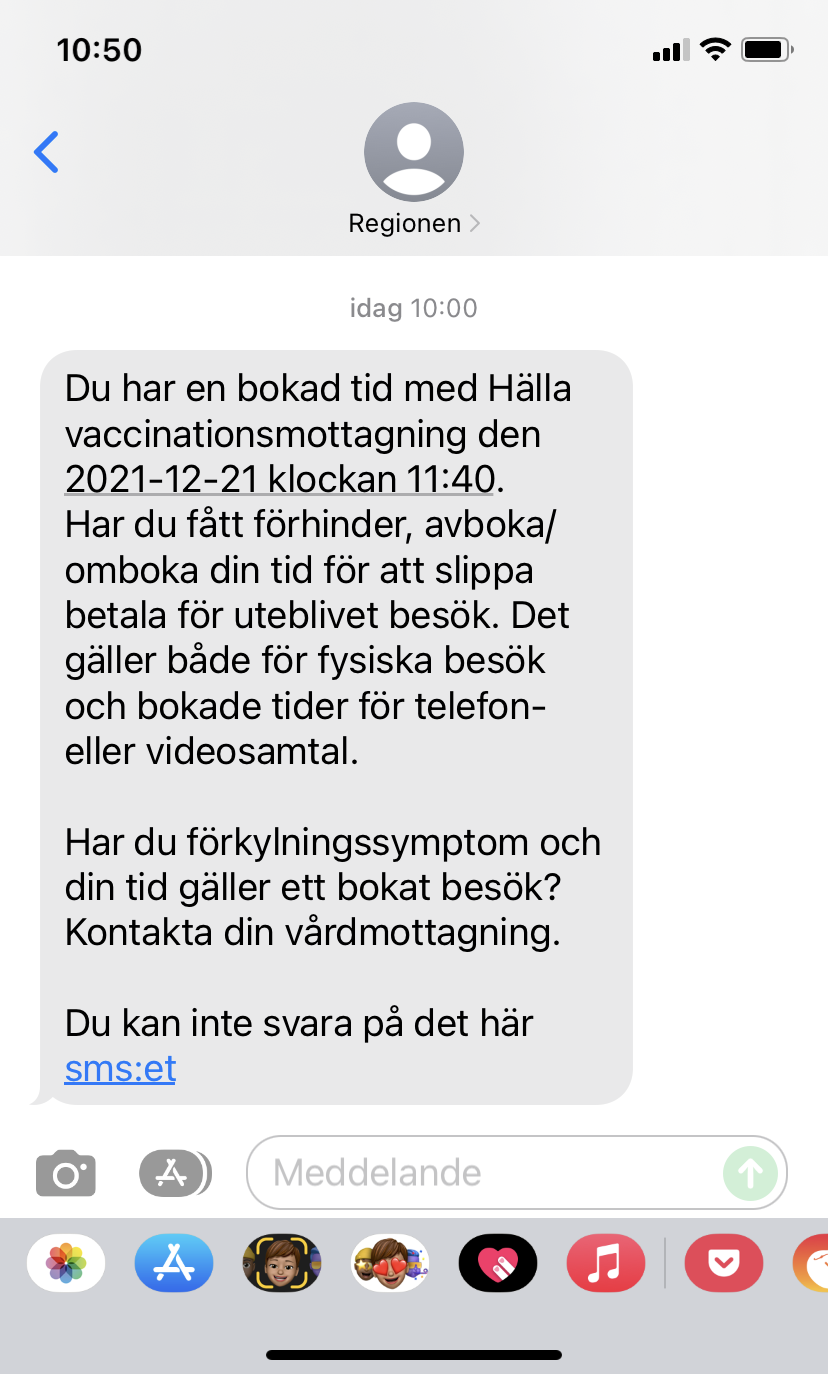The image size is (828, 1374).
Task: Open Memoji stickers
Action: tap(390, 1263)
